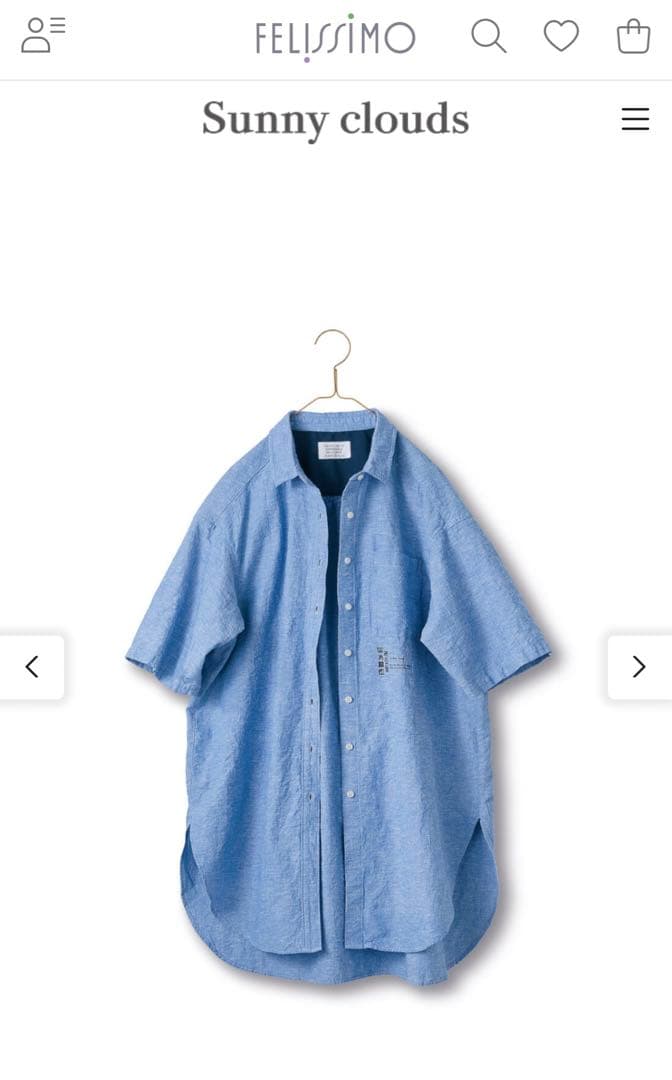Viewport: 672px width, 1080px height.
Task: Open the shopping bag
Action: pyautogui.click(x=633, y=37)
